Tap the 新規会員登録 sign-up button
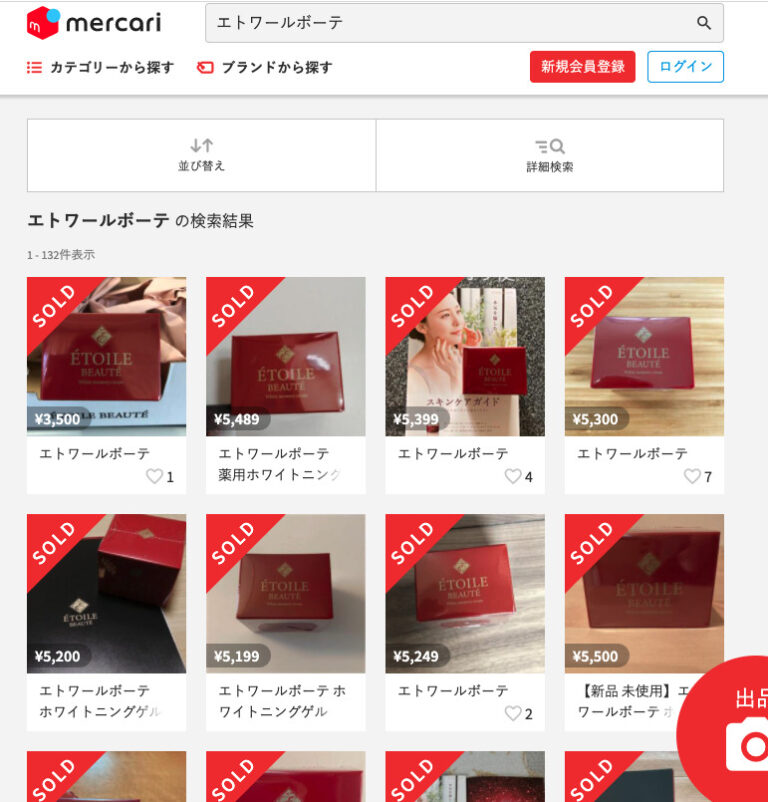 coord(582,67)
